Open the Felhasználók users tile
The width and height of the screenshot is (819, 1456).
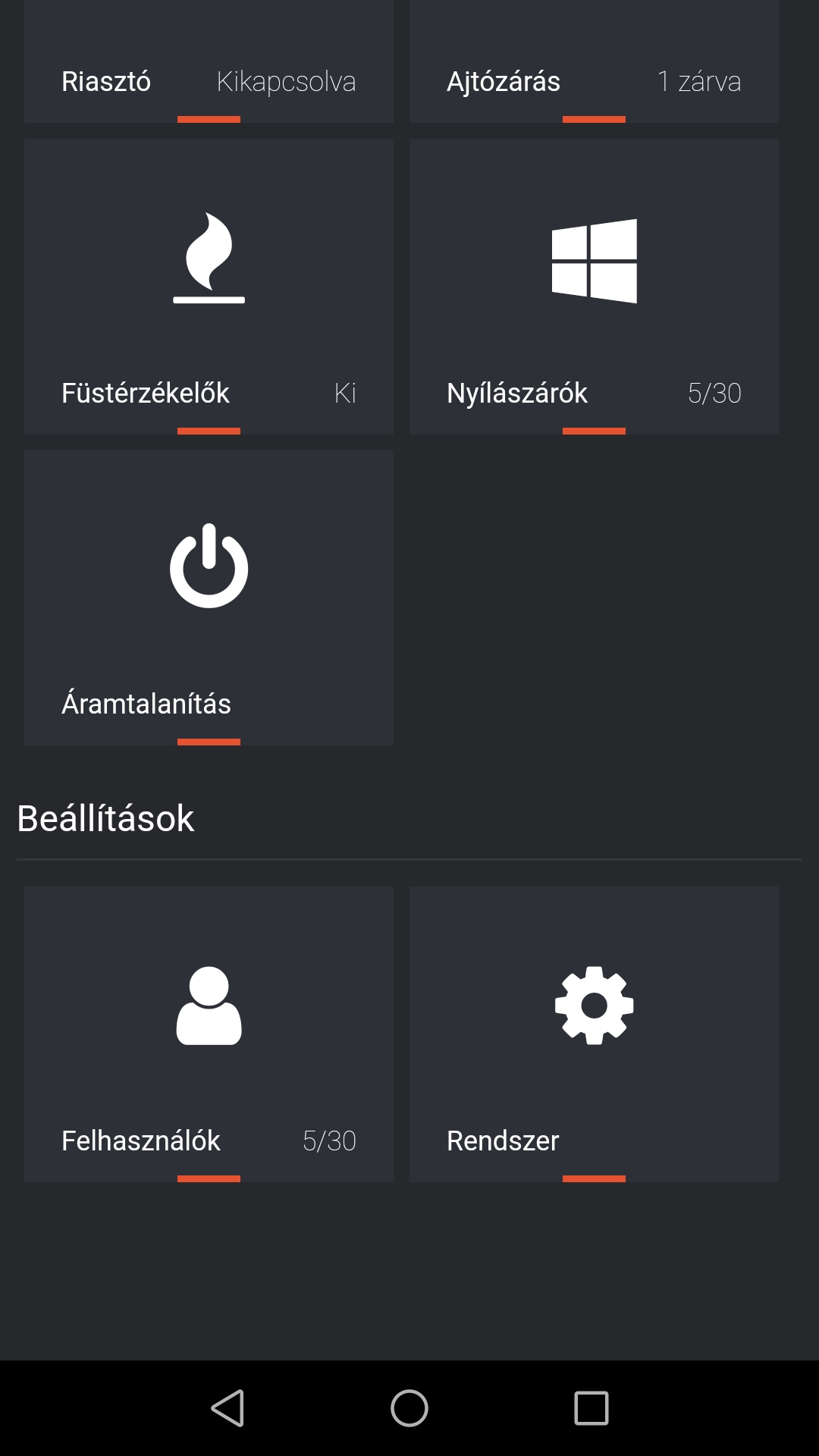[x=209, y=1034]
